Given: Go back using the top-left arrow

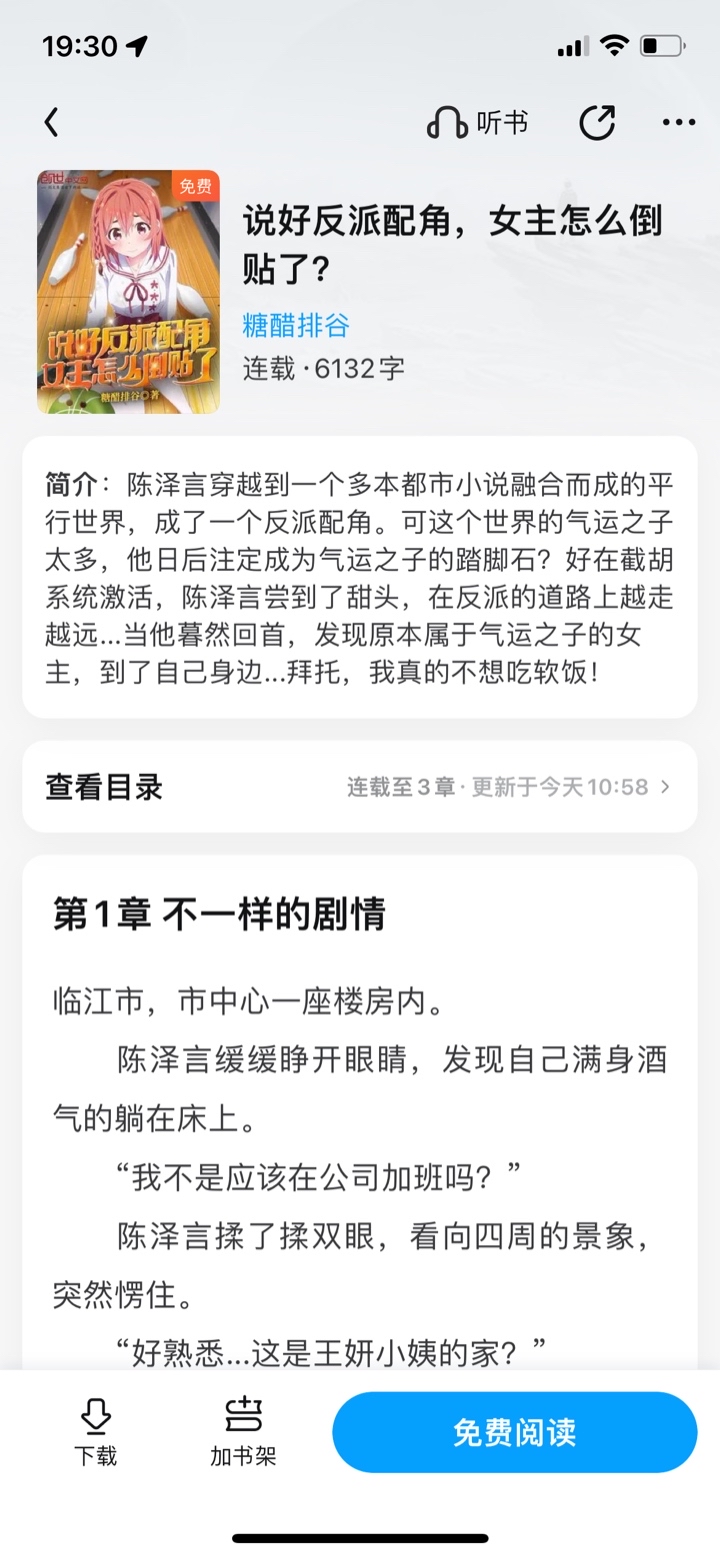Looking at the screenshot, I should tap(52, 123).
